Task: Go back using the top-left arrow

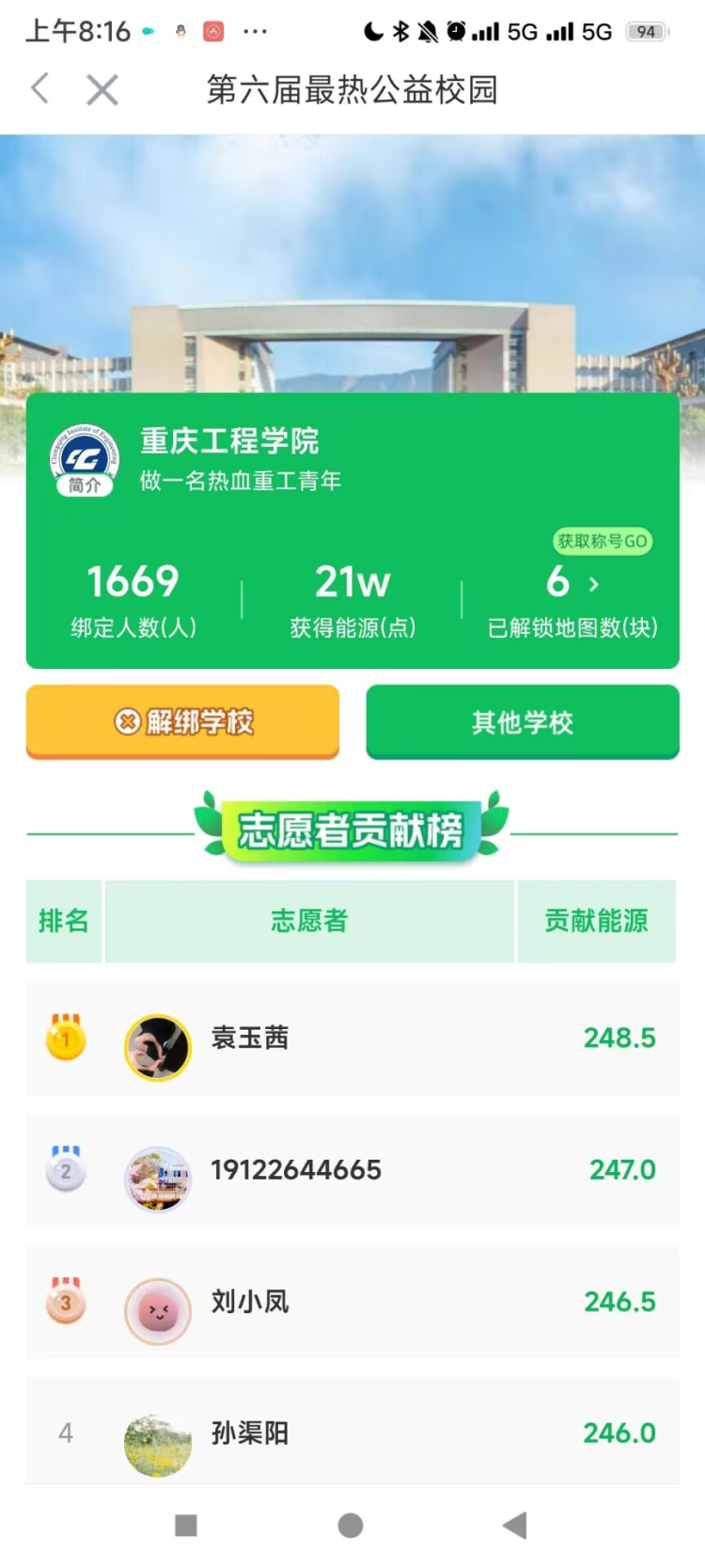Action: (39, 90)
